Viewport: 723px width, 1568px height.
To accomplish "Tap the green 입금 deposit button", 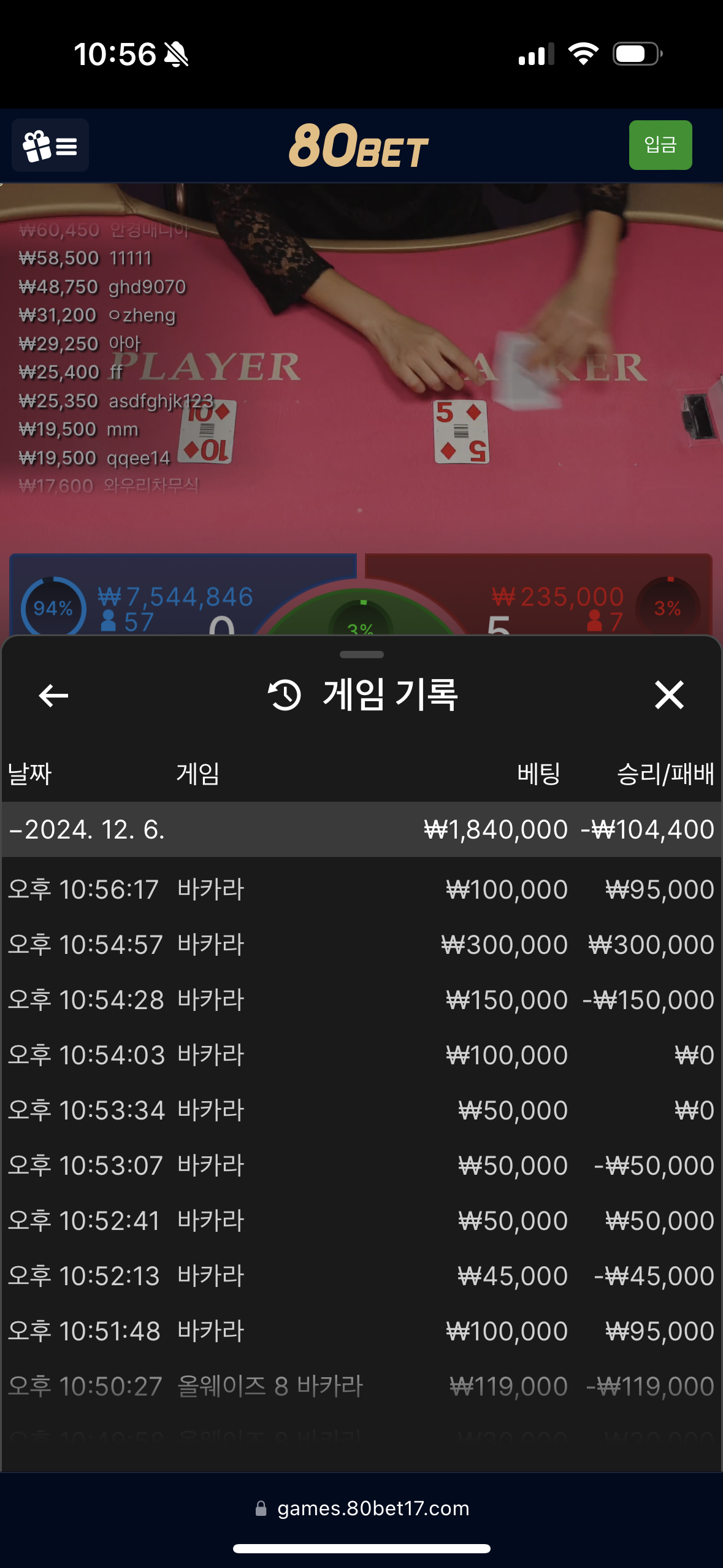I will tap(660, 145).
